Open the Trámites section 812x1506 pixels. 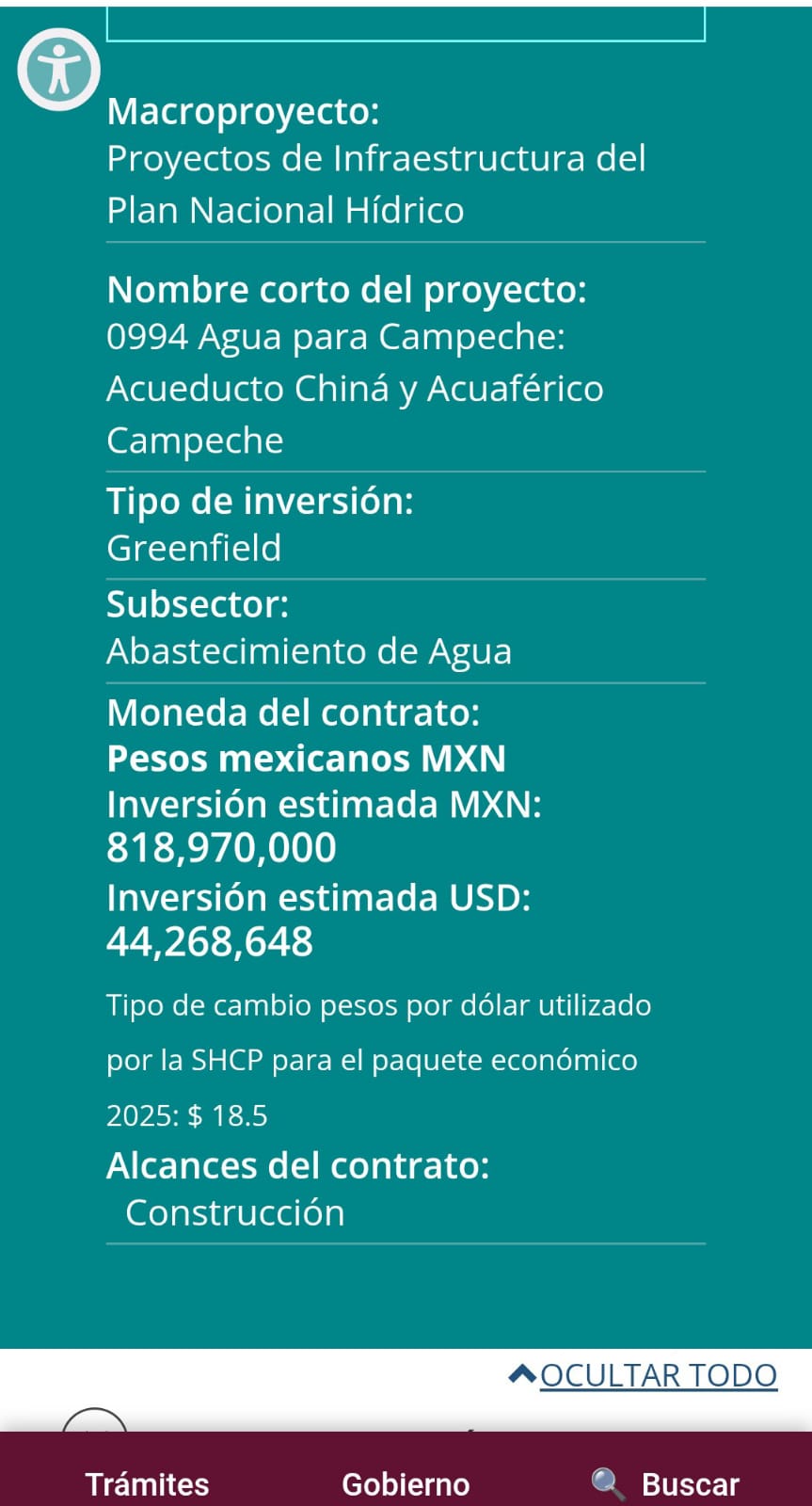point(148,1483)
